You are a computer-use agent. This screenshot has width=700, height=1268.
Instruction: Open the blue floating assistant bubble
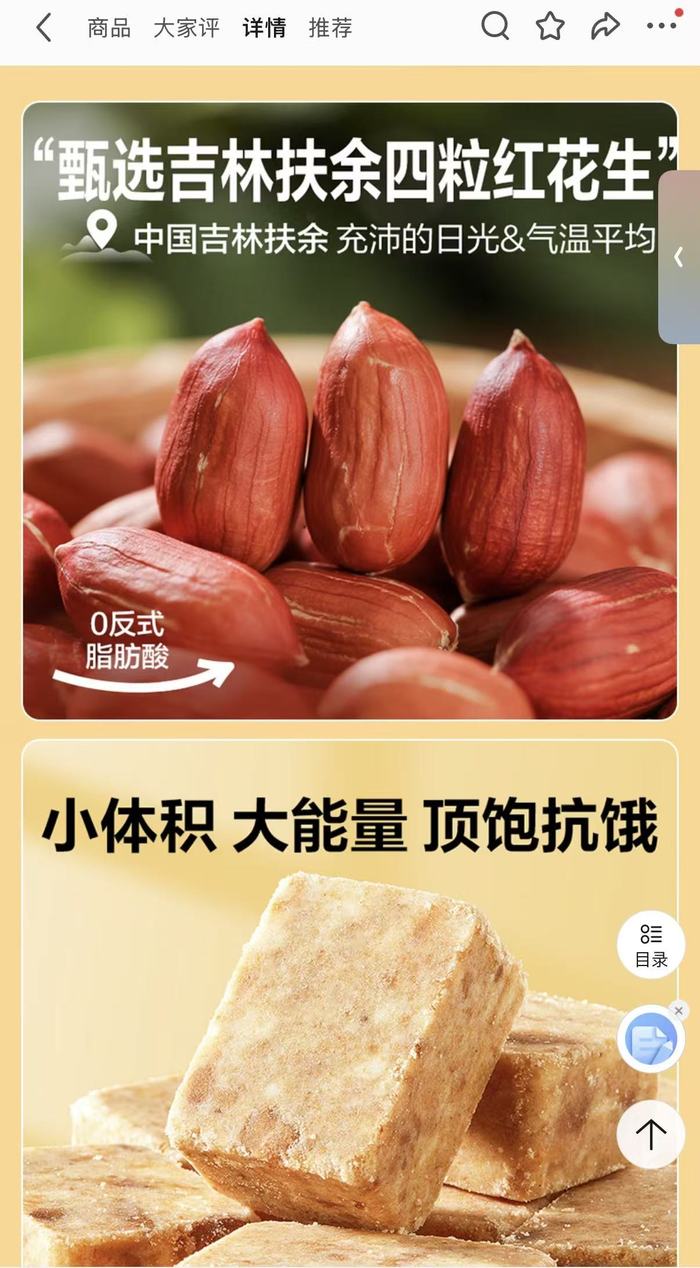click(x=651, y=1040)
